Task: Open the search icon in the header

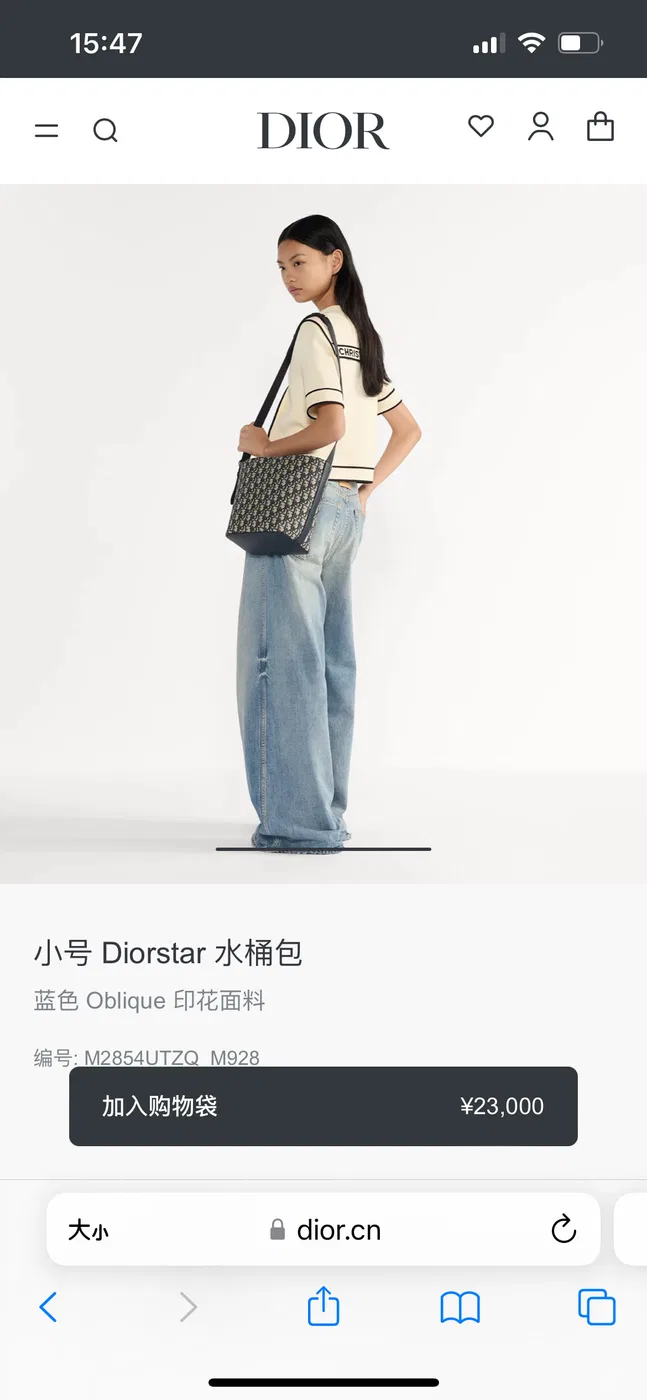Action: 105,131
